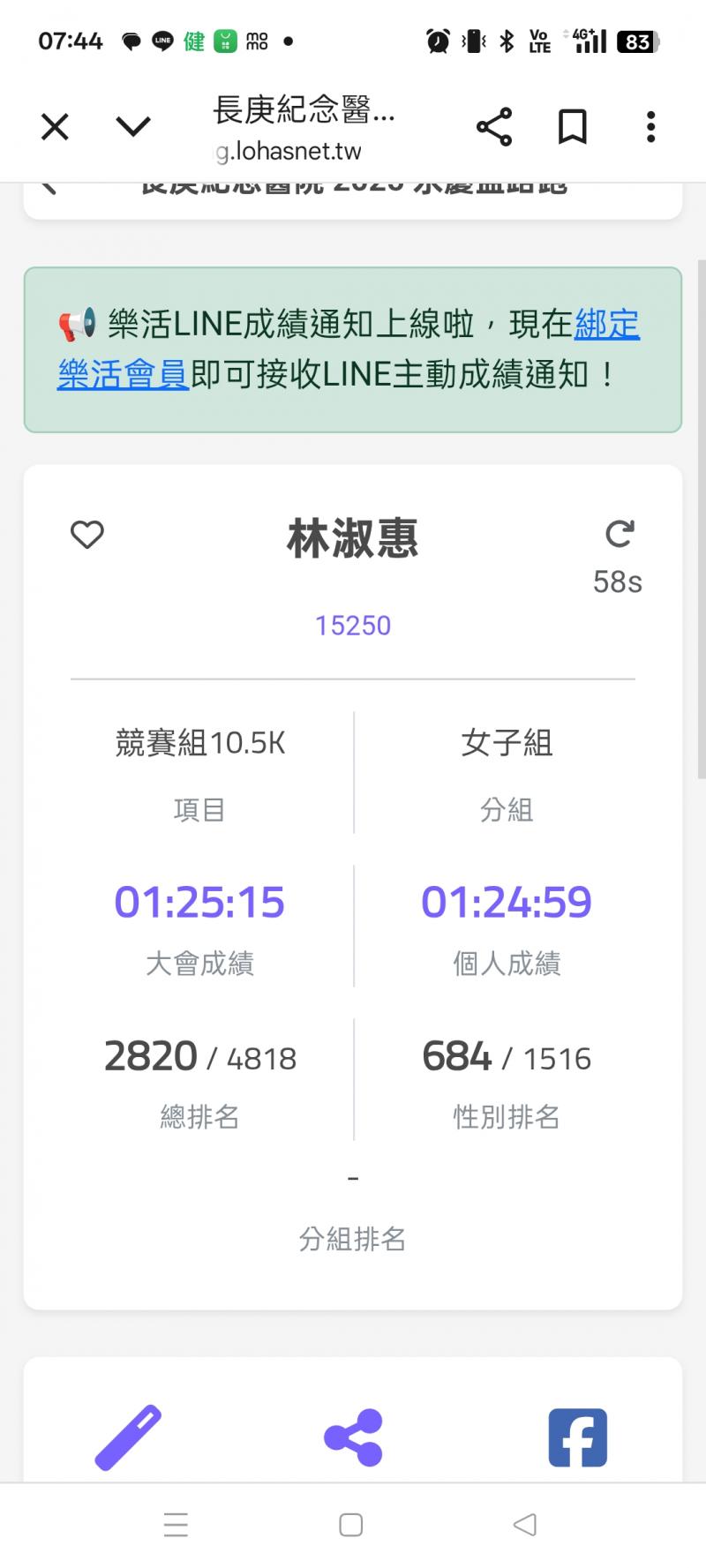Screen dimensions: 706x1568
Task: Tap the purple pen icon
Action: pos(128,1437)
